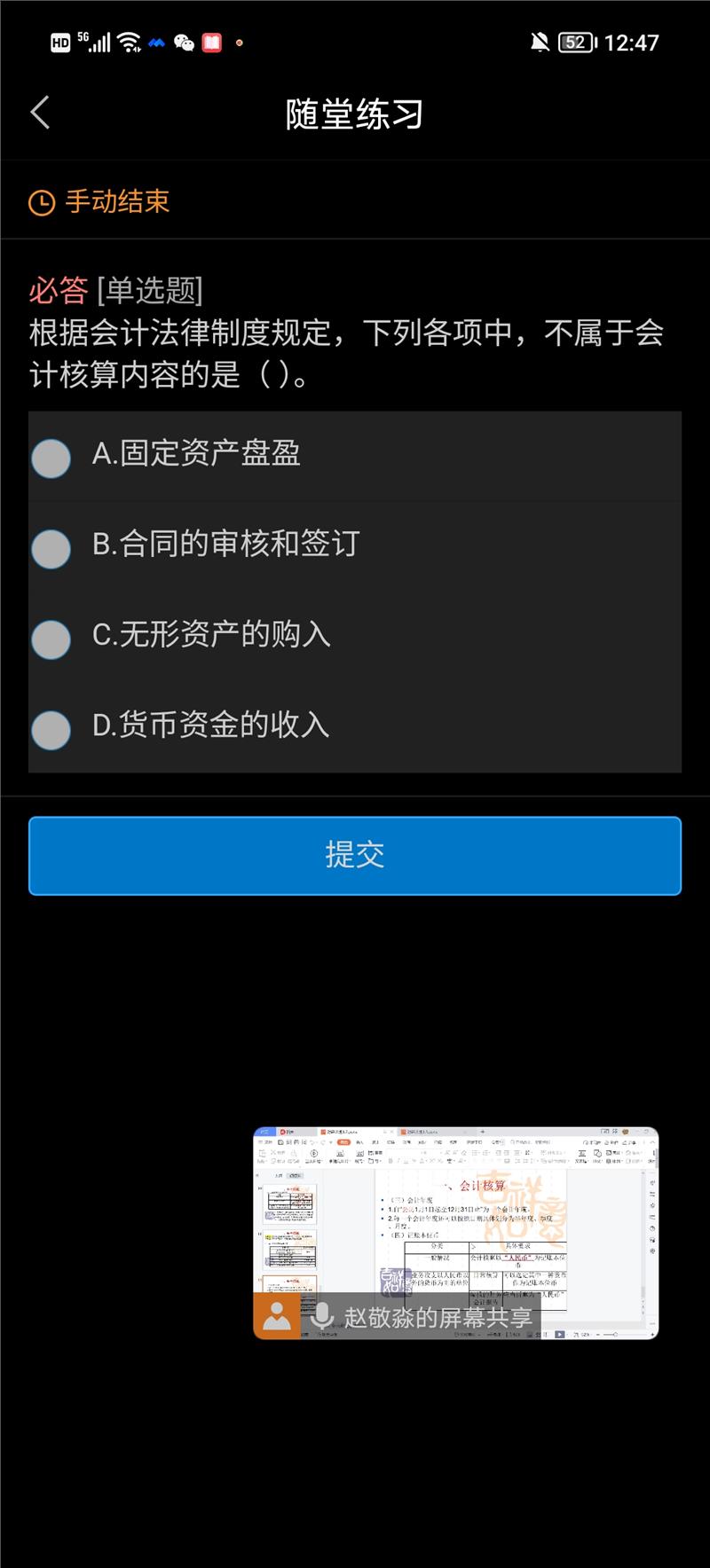Open 赵敬淼's shared screen window

click(x=455, y=1231)
